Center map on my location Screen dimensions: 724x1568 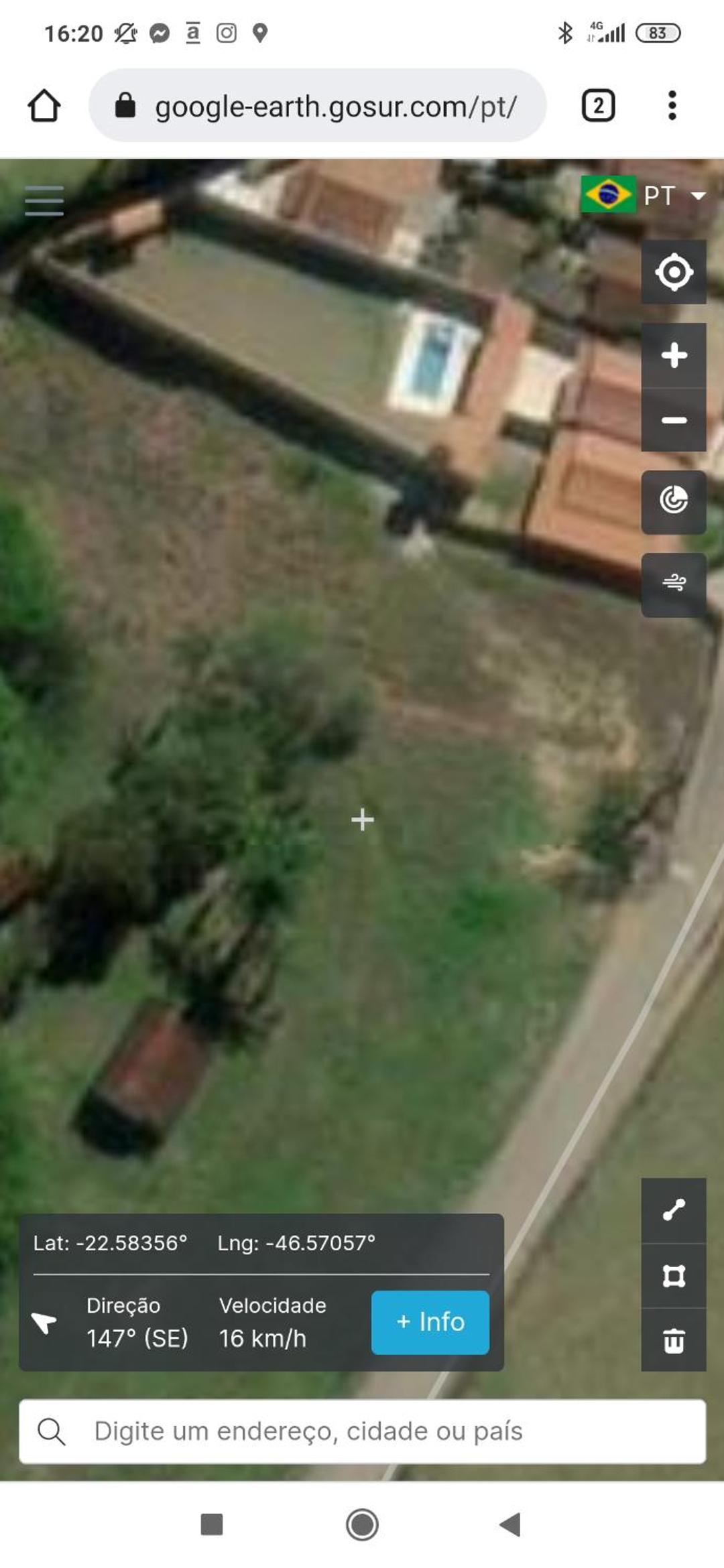pos(674,272)
